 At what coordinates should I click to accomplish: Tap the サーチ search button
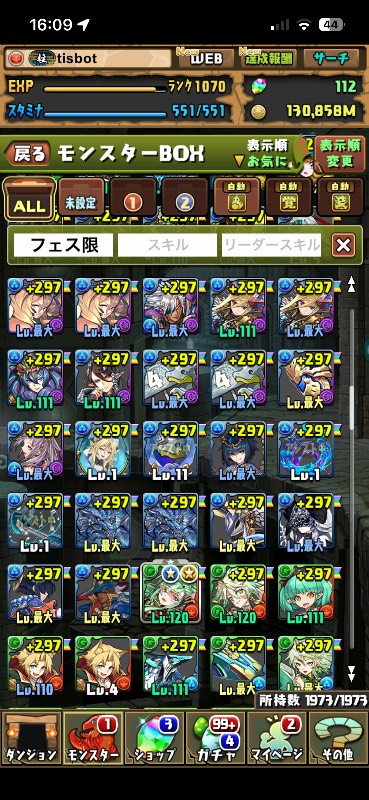(331, 58)
